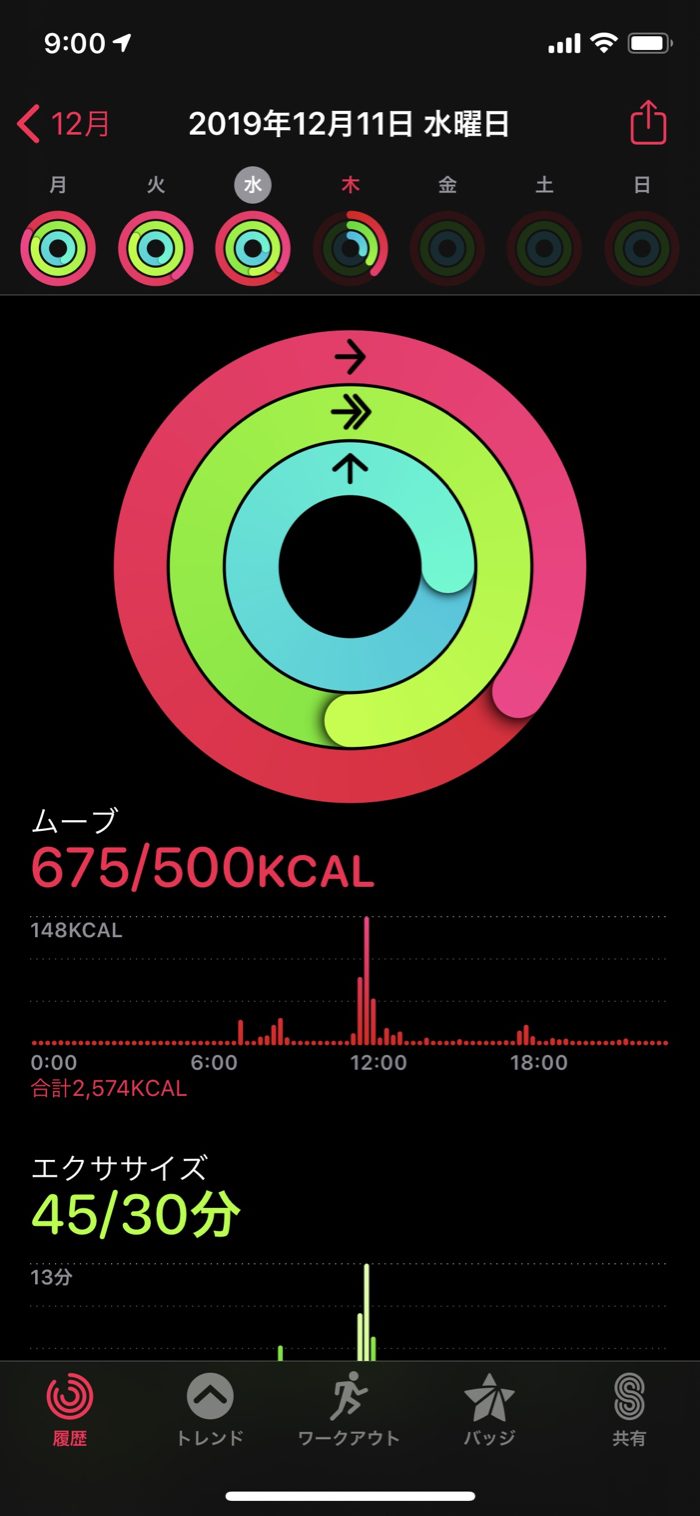Go back to 12月 calendar view
Screen dimensions: 700x1516
(x=64, y=125)
